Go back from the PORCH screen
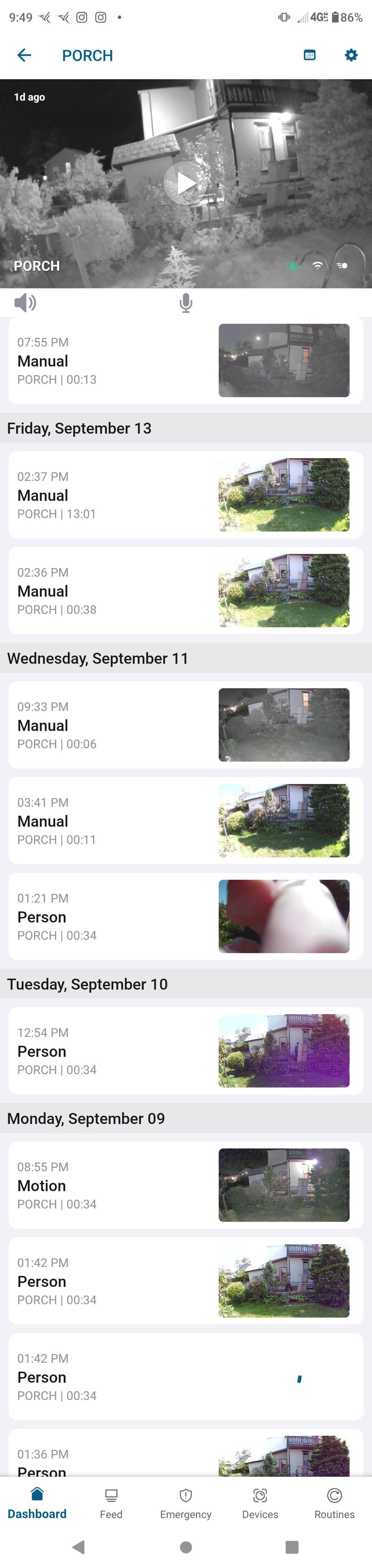Screen dimensions: 372x1568 tap(24, 55)
